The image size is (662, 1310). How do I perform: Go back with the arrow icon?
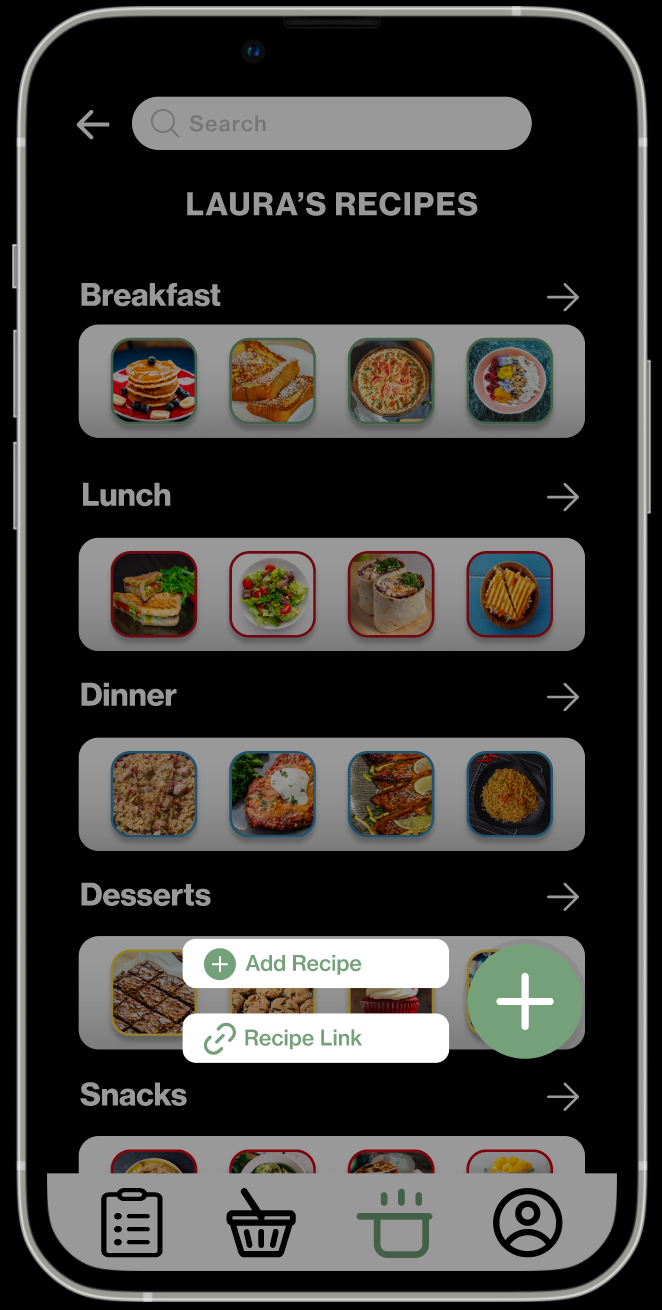point(93,124)
